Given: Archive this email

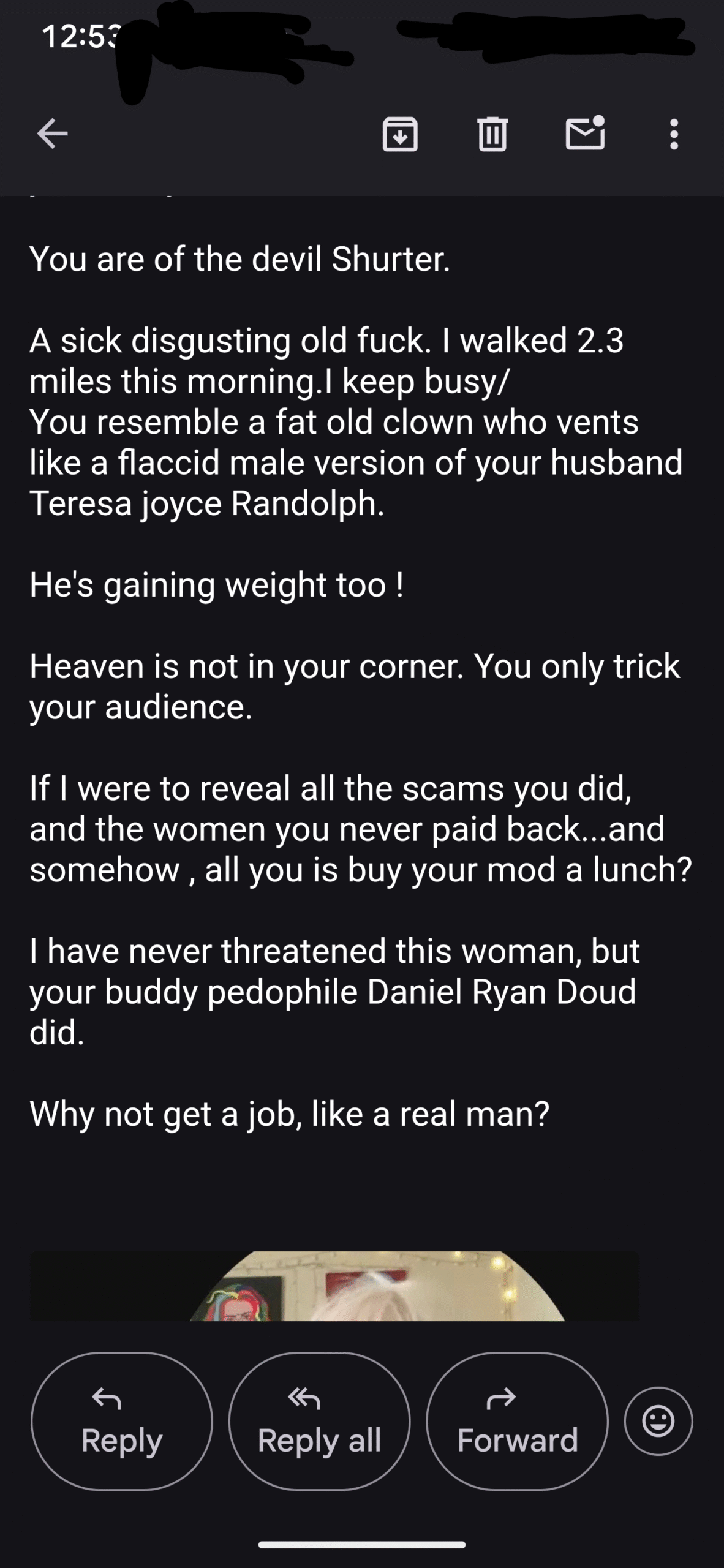Looking at the screenshot, I should 400,134.
